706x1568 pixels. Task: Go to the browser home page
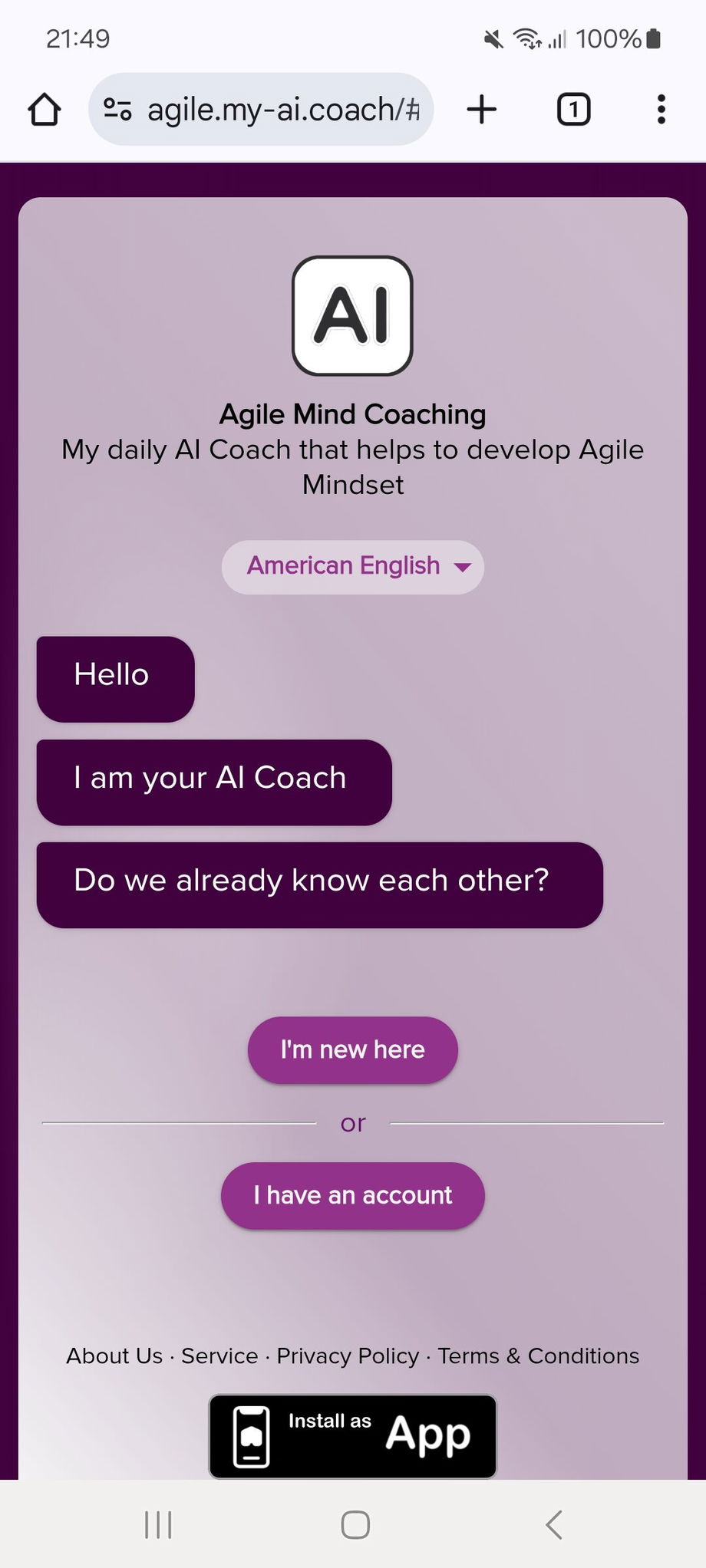click(x=45, y=110)
